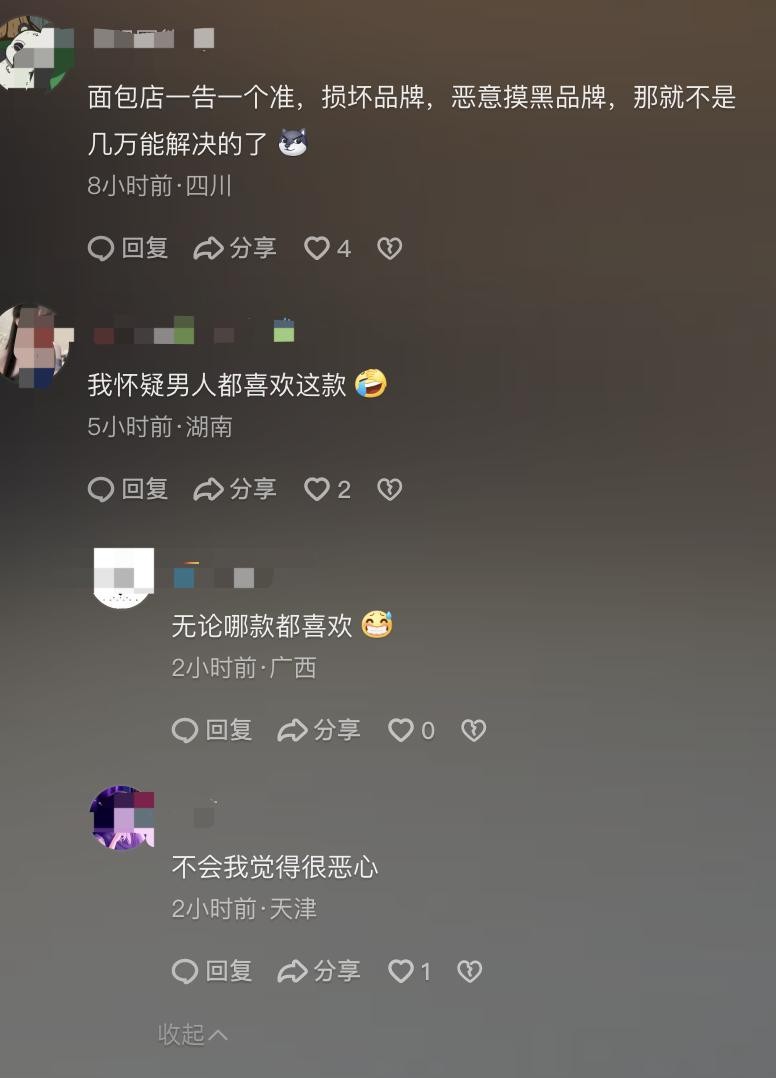
Task: Reply to 无论哪款都喜欢 comment
Action: [212, 731]
